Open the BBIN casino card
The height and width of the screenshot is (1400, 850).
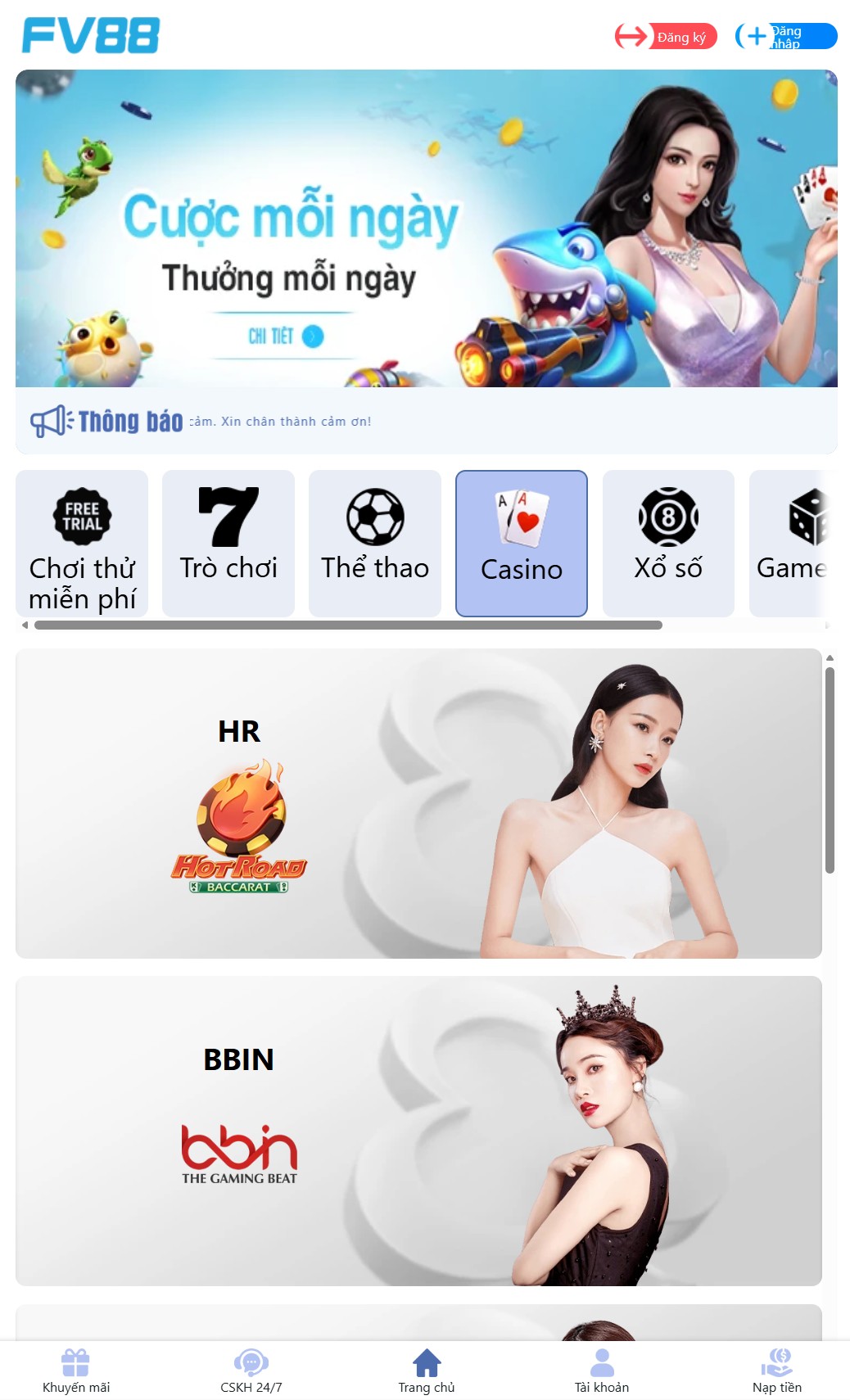(x=418, y=1131)
